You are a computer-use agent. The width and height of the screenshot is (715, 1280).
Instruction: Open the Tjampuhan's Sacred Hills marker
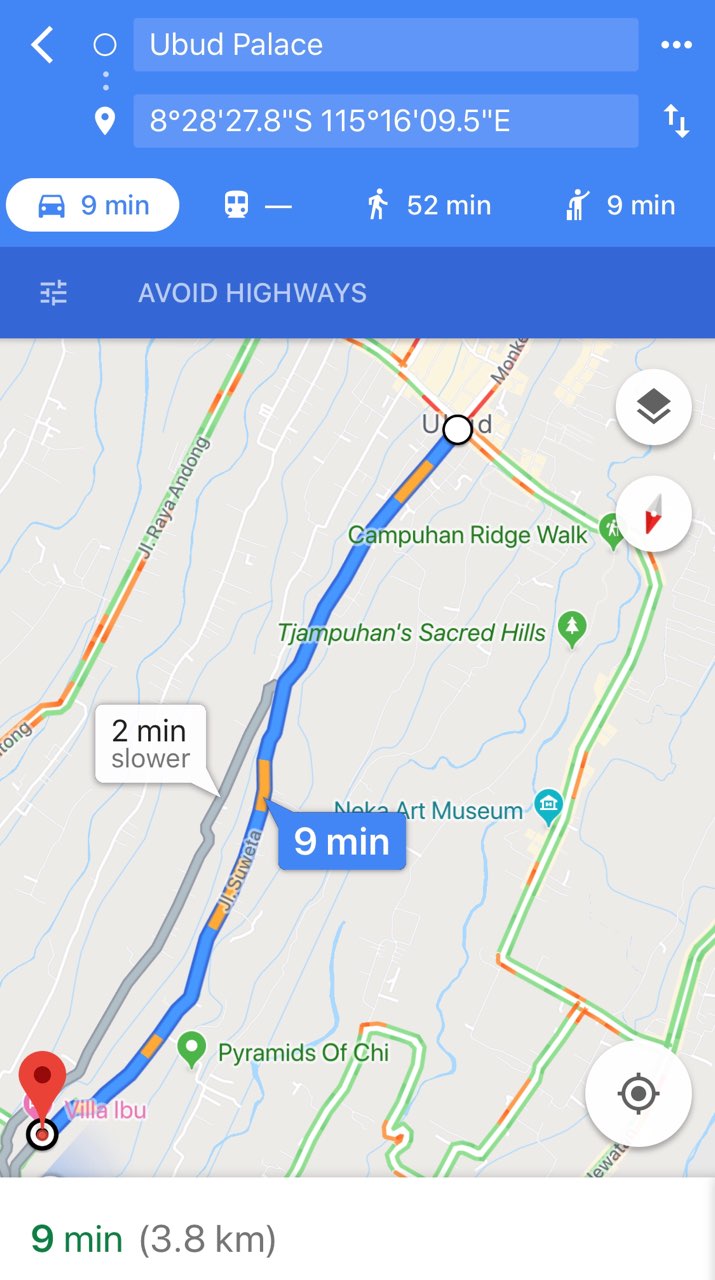[572, 627]
